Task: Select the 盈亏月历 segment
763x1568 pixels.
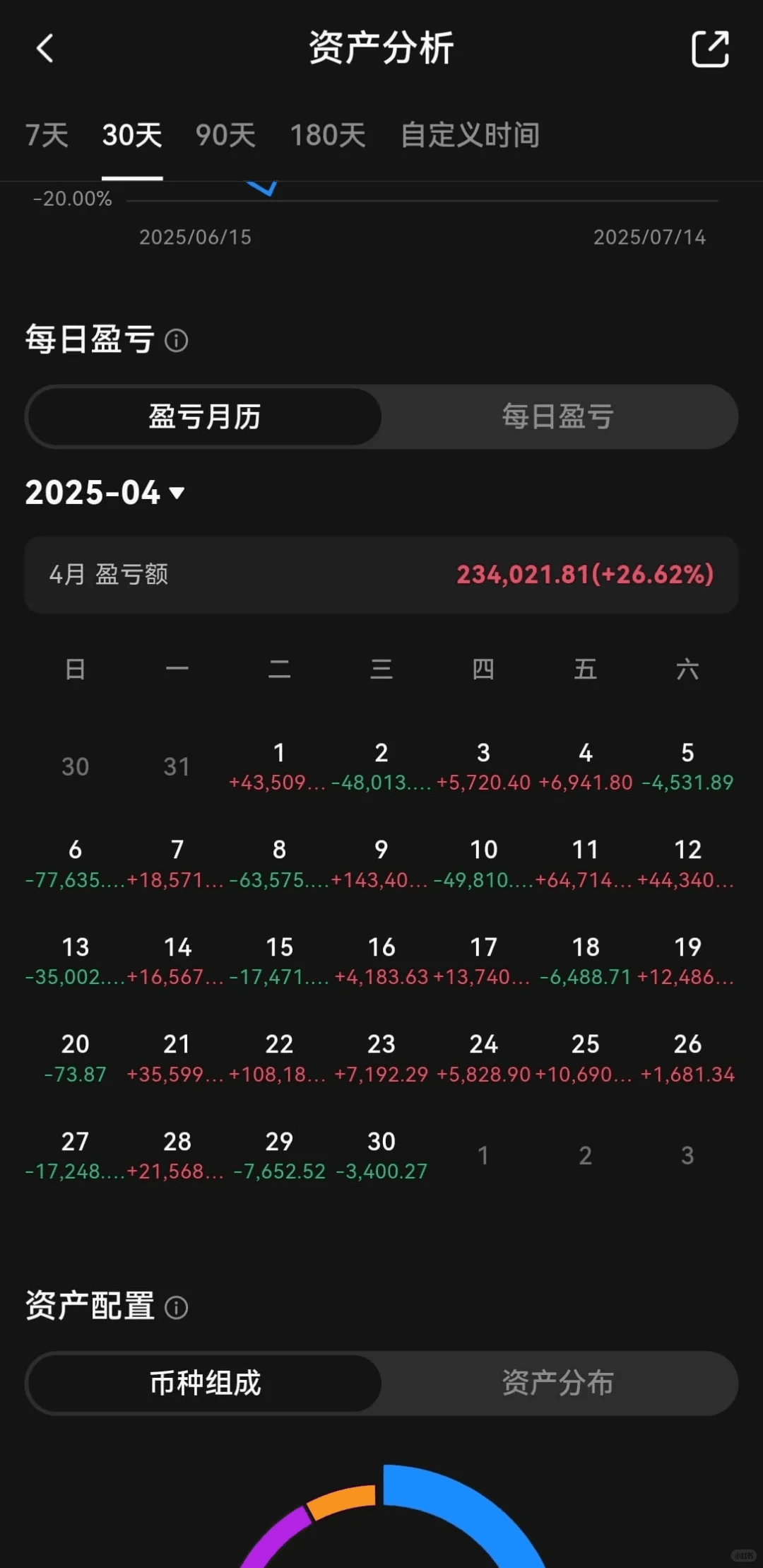Action: (x=205, y=416)
